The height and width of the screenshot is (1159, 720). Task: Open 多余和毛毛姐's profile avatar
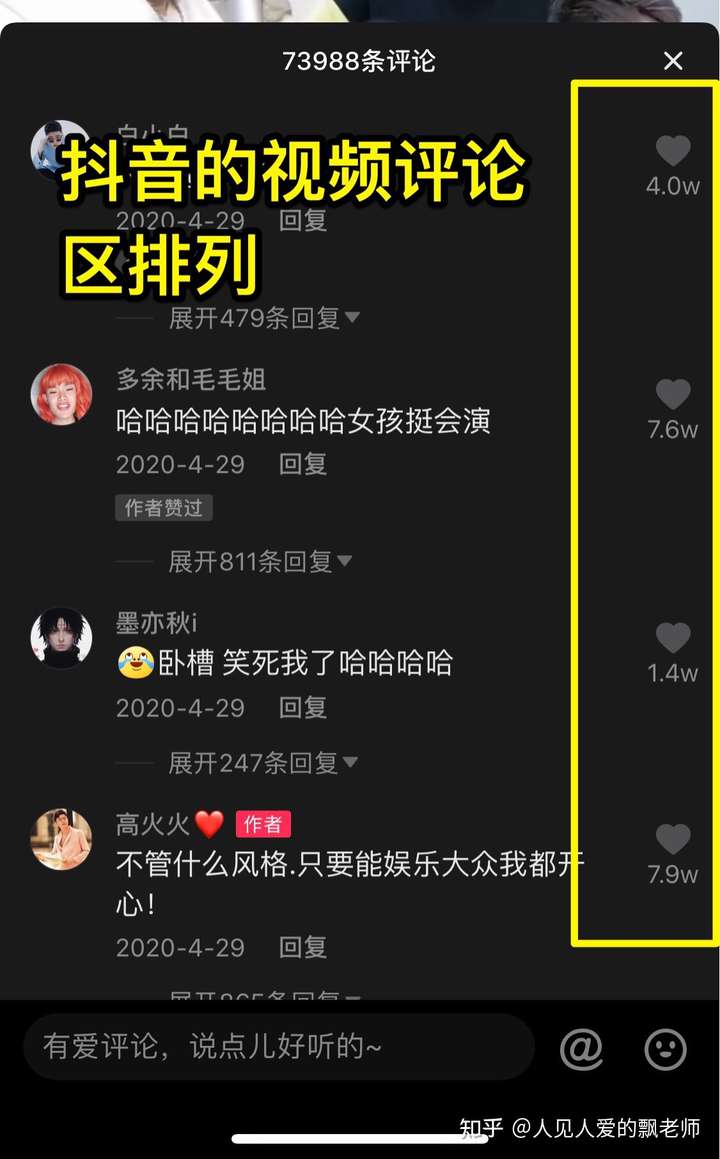(x=62, y=393)
